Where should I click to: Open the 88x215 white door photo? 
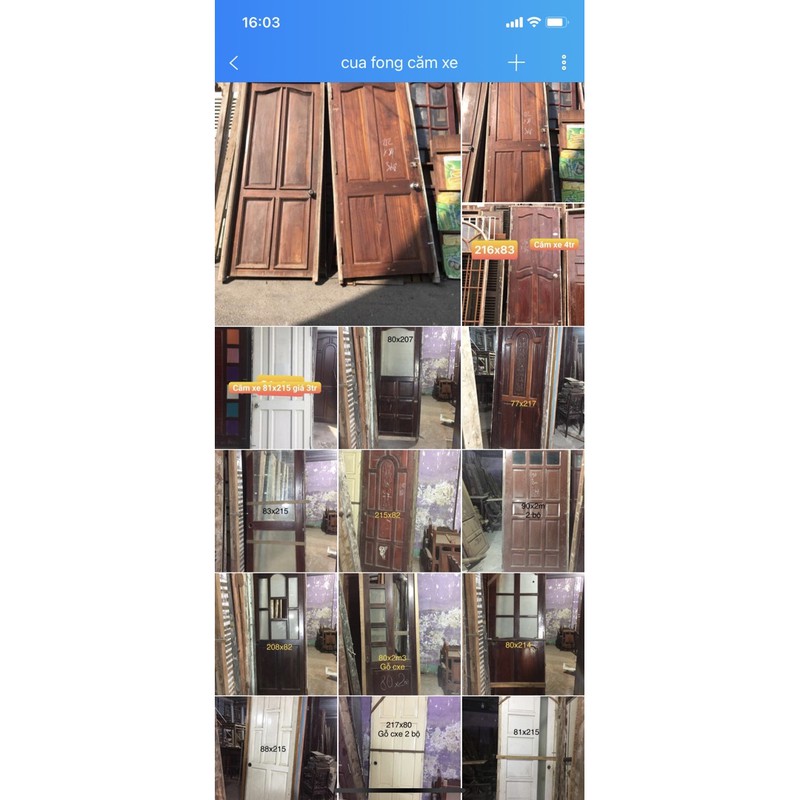275,748
